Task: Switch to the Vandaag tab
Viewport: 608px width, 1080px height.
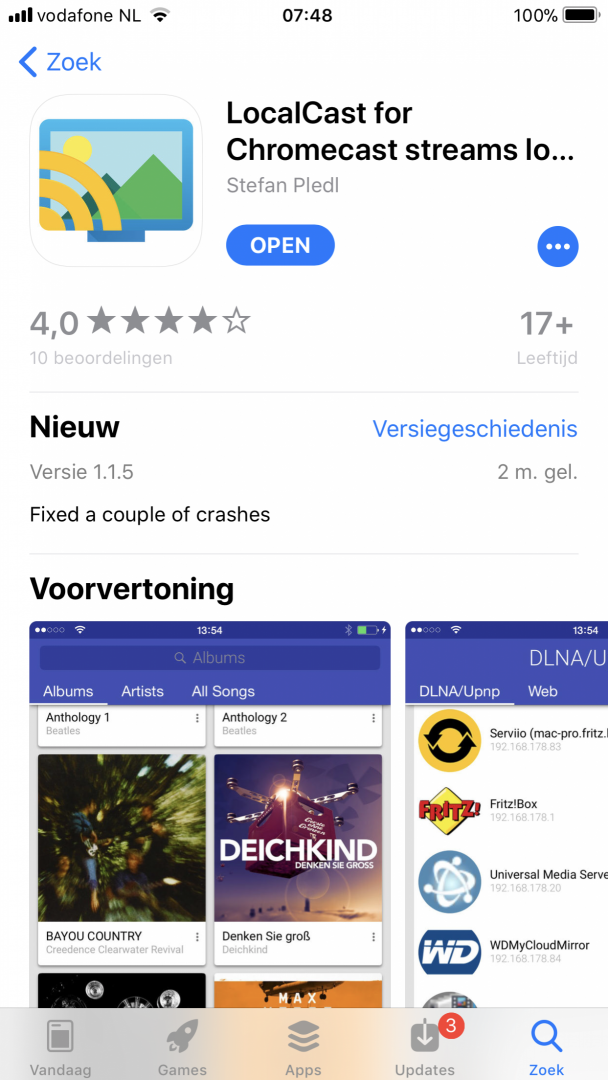Action: pyautogui.click(x=60, y=1046)
